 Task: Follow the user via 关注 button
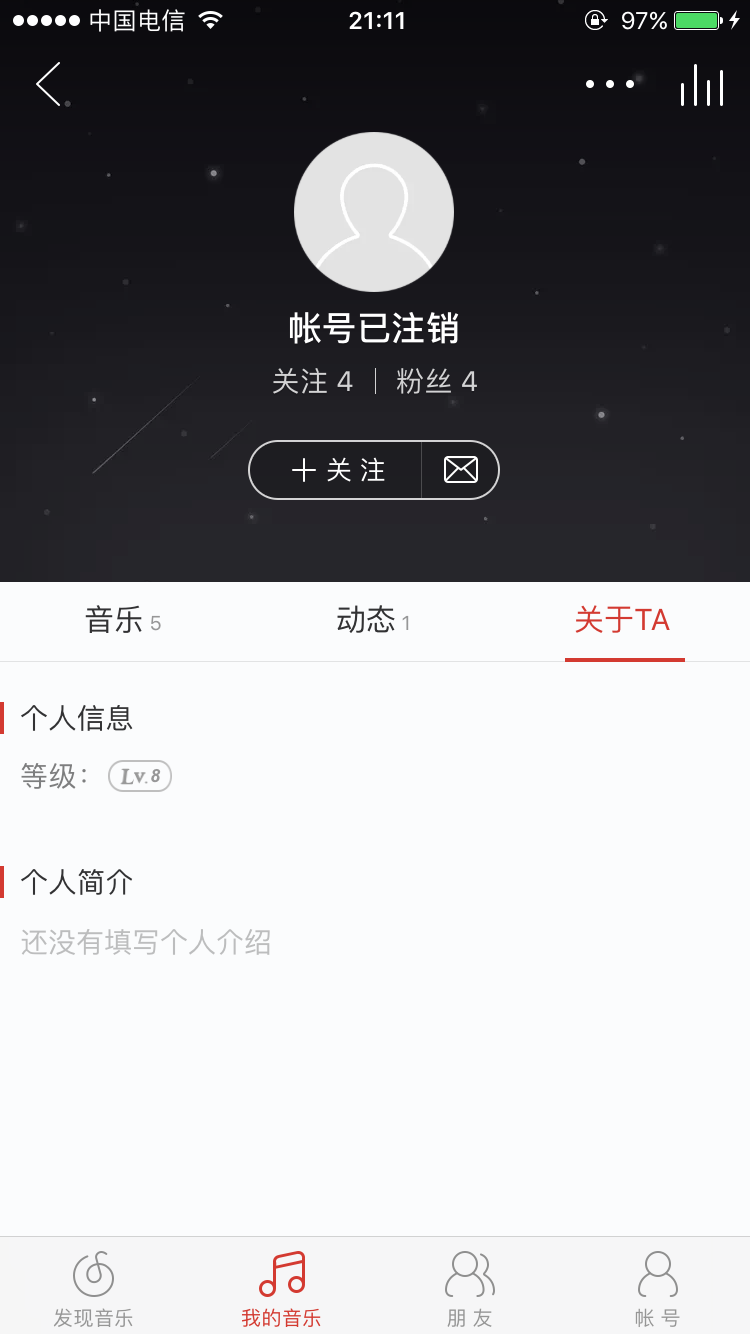click(335, 470)
